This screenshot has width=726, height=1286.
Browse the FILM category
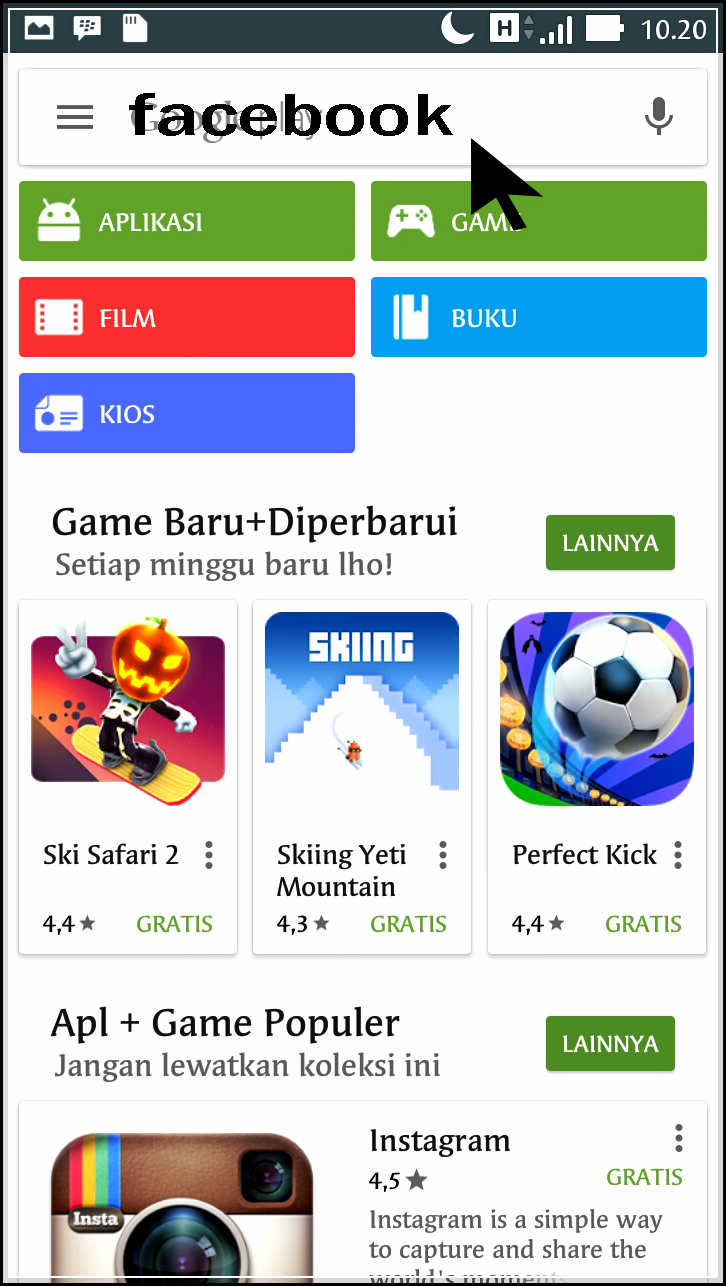tap(187, 317)
